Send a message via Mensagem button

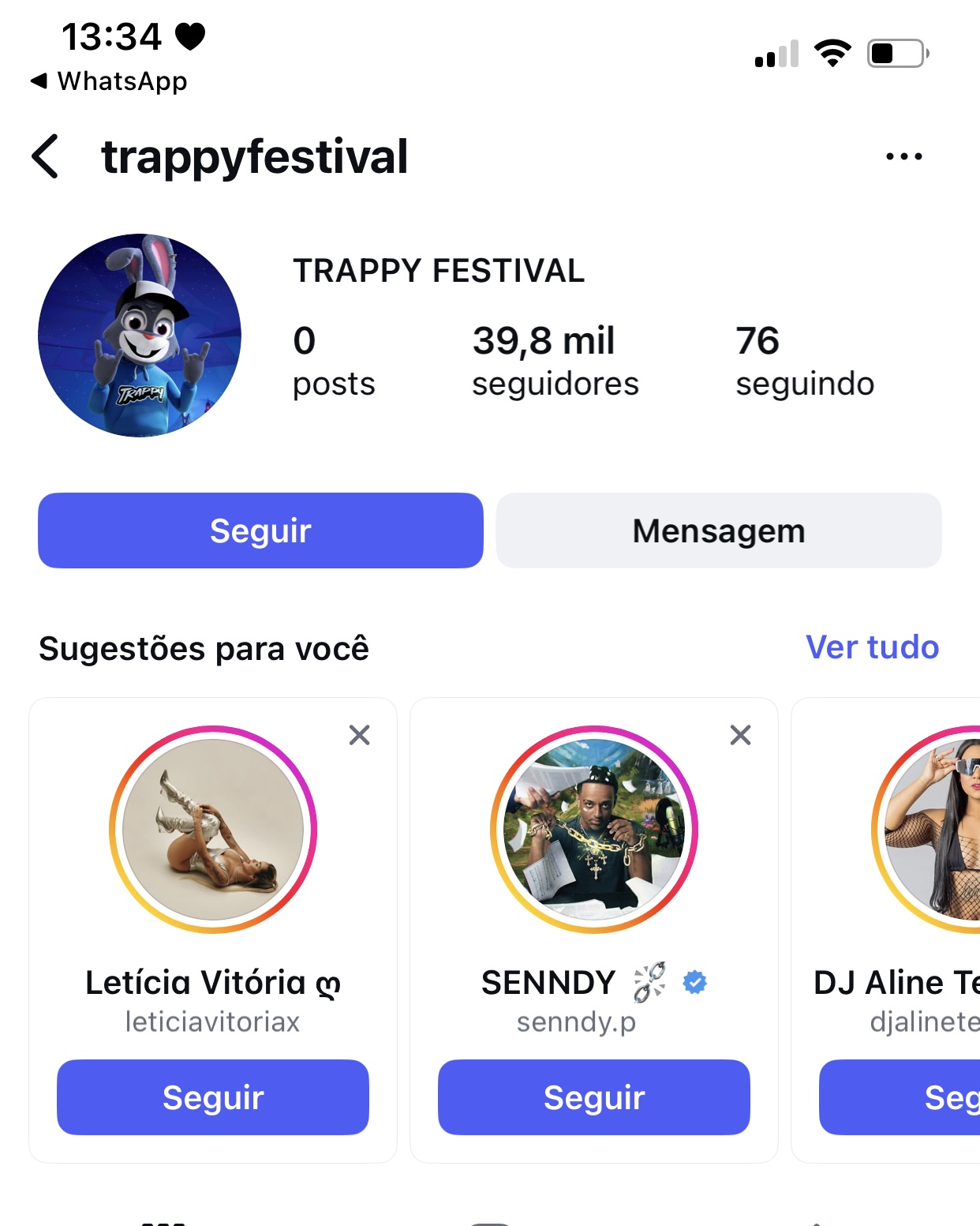pyautogui.click(x=718, y=531)
